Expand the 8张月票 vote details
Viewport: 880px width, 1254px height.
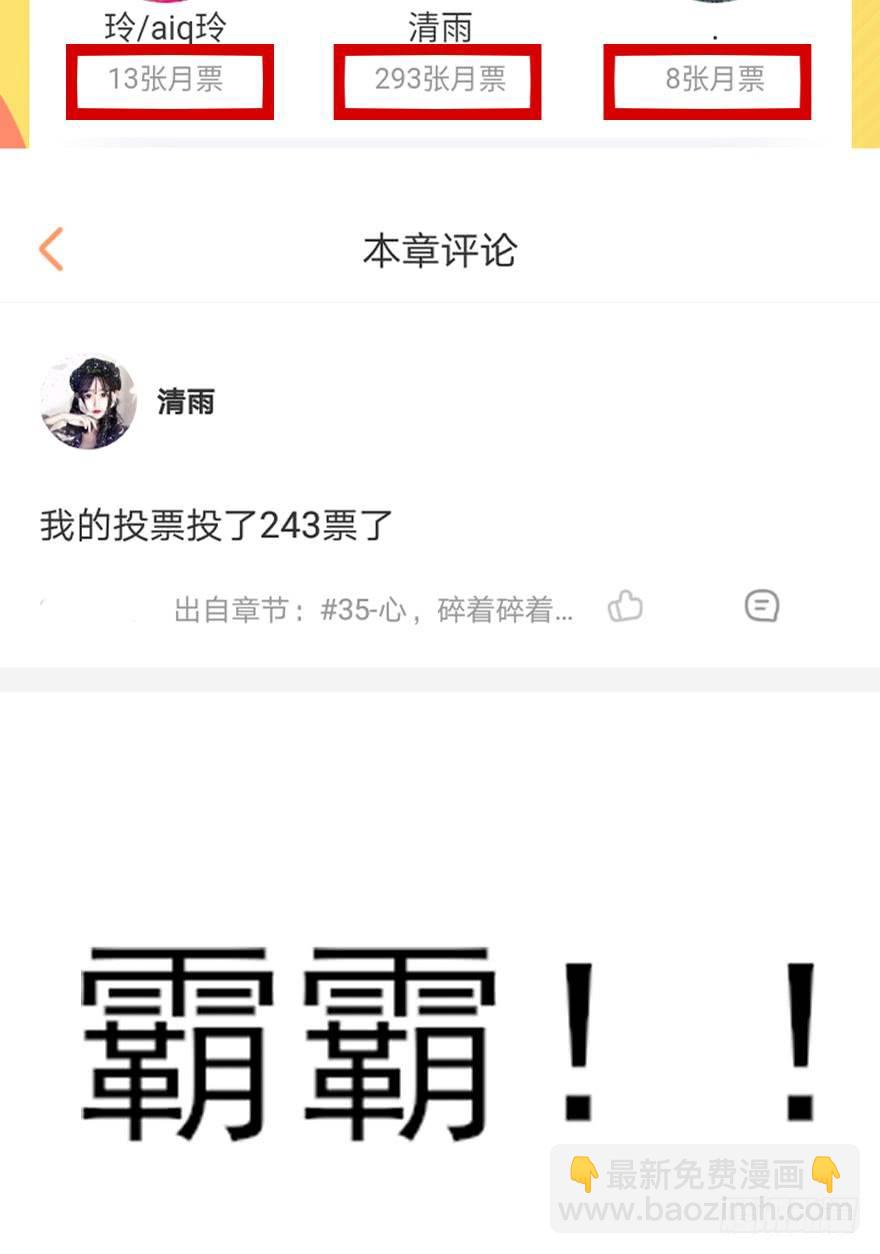pos(707,82)
